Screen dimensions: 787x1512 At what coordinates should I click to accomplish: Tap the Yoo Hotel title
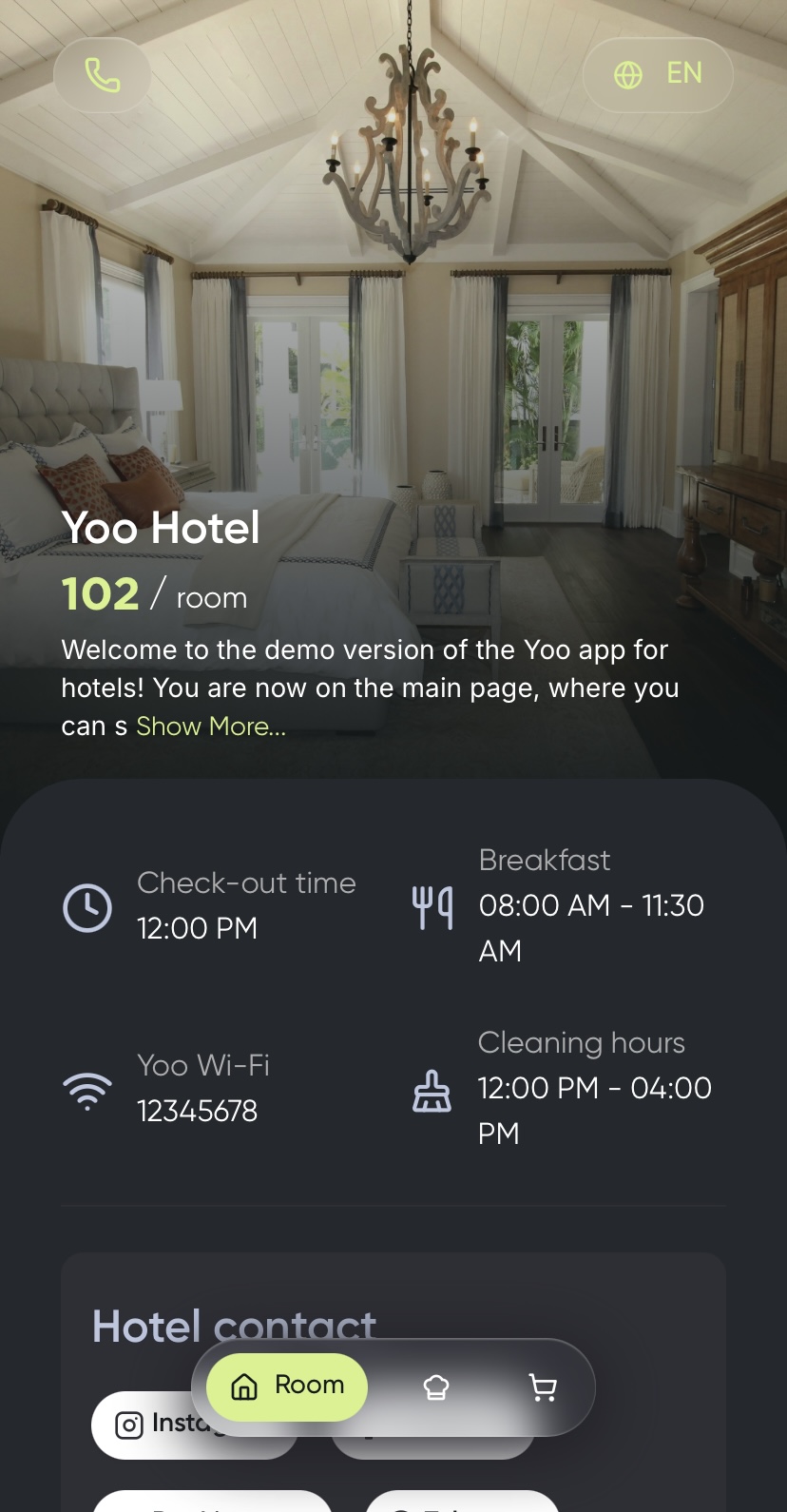[x=161, y=528]
